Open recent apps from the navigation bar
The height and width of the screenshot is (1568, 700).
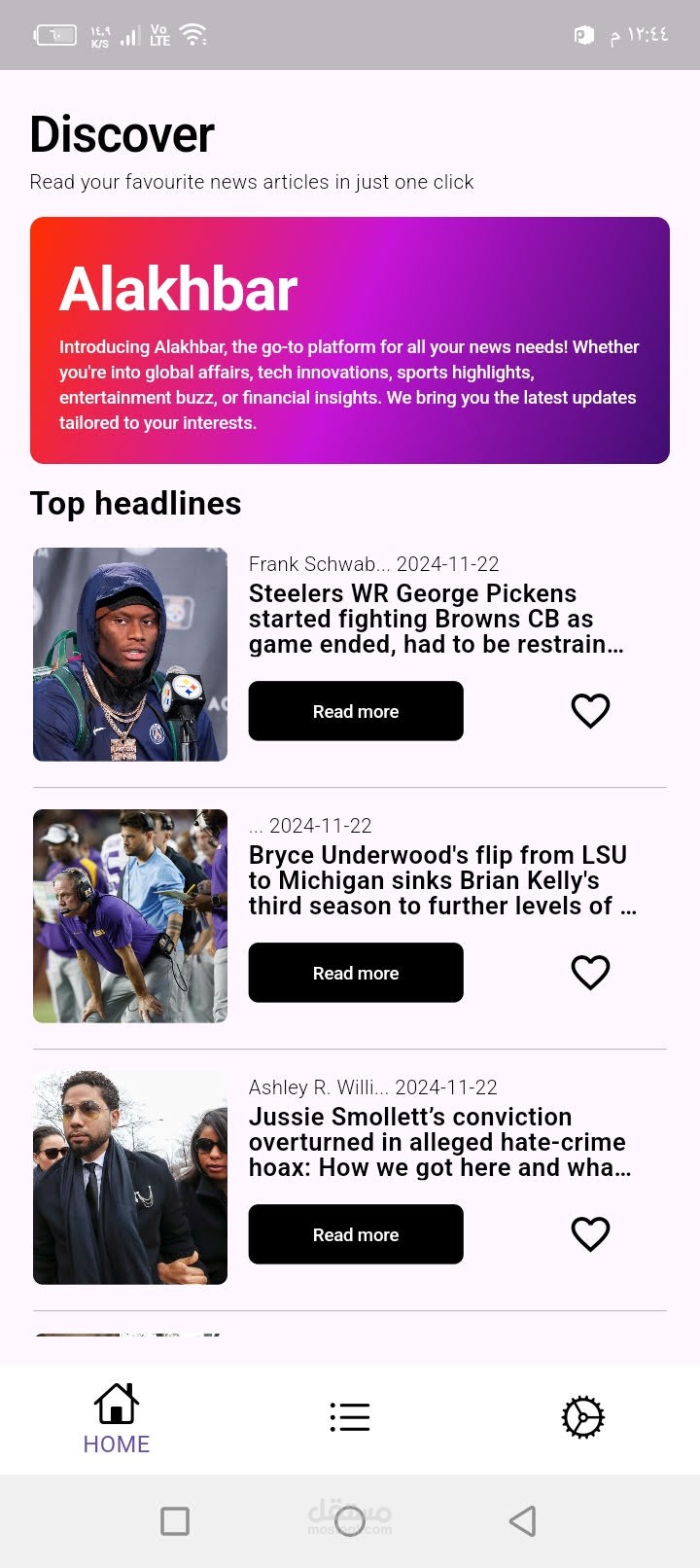[x=175, y=1520]
